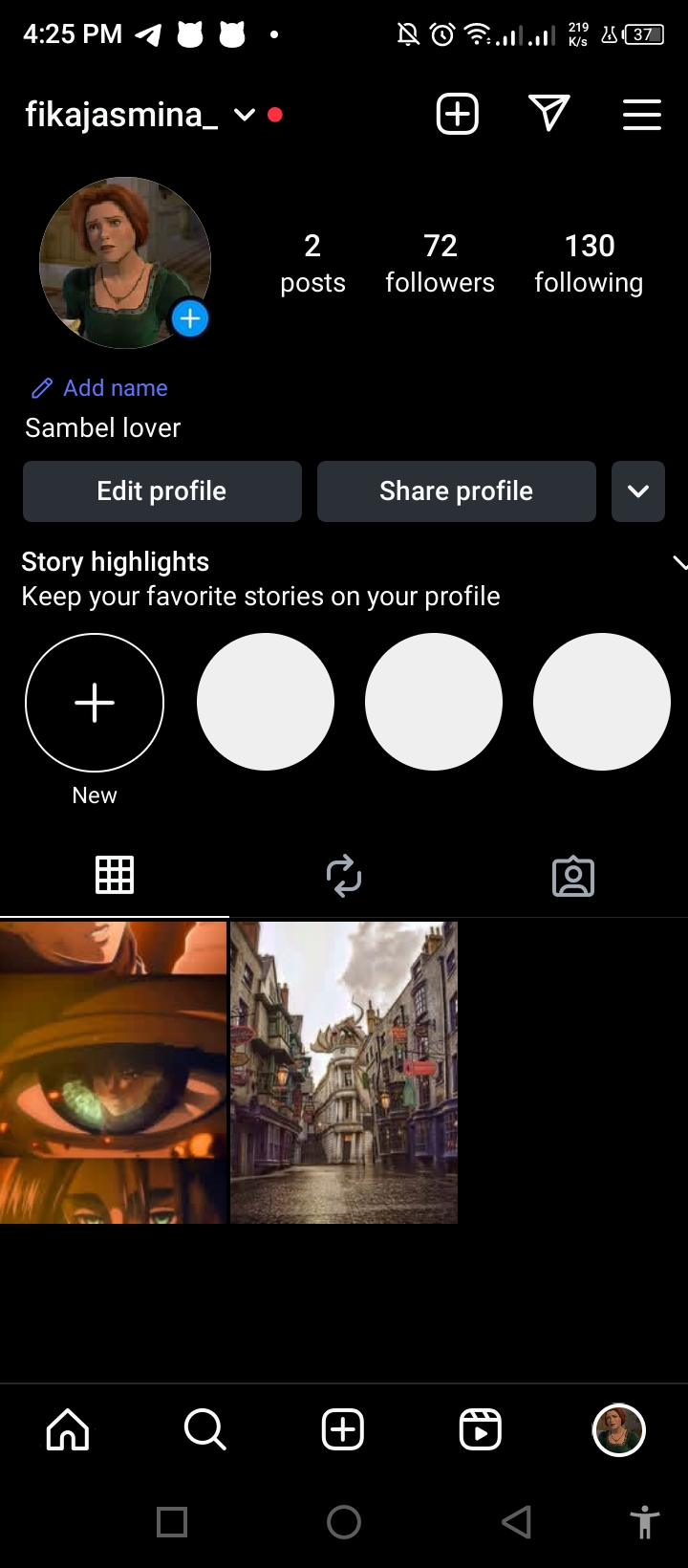688x1568 pixels.
Task: Open direct messages paper plane icon
Action: pyautogui.click(x=548, y=114)
